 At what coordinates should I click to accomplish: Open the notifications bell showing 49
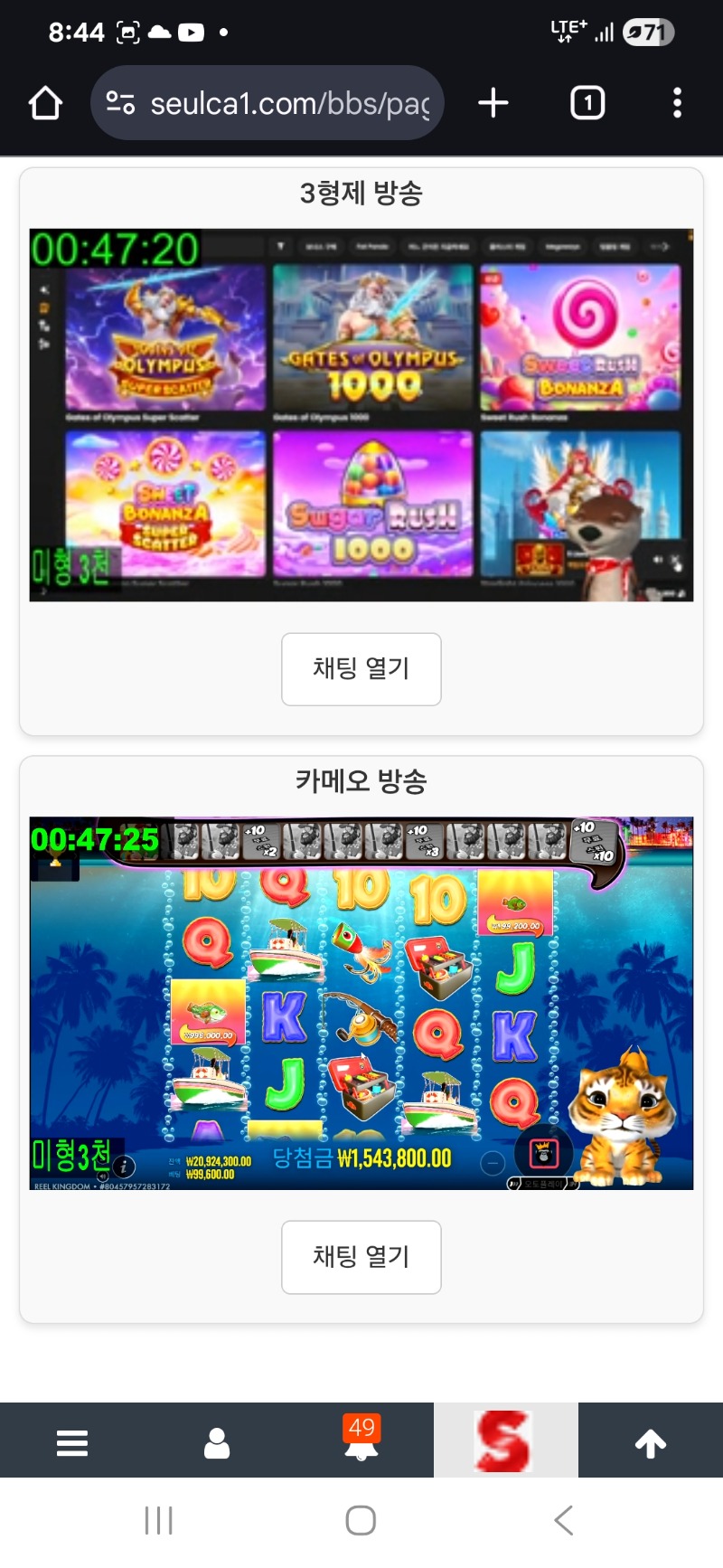[x=361, y=1440]
